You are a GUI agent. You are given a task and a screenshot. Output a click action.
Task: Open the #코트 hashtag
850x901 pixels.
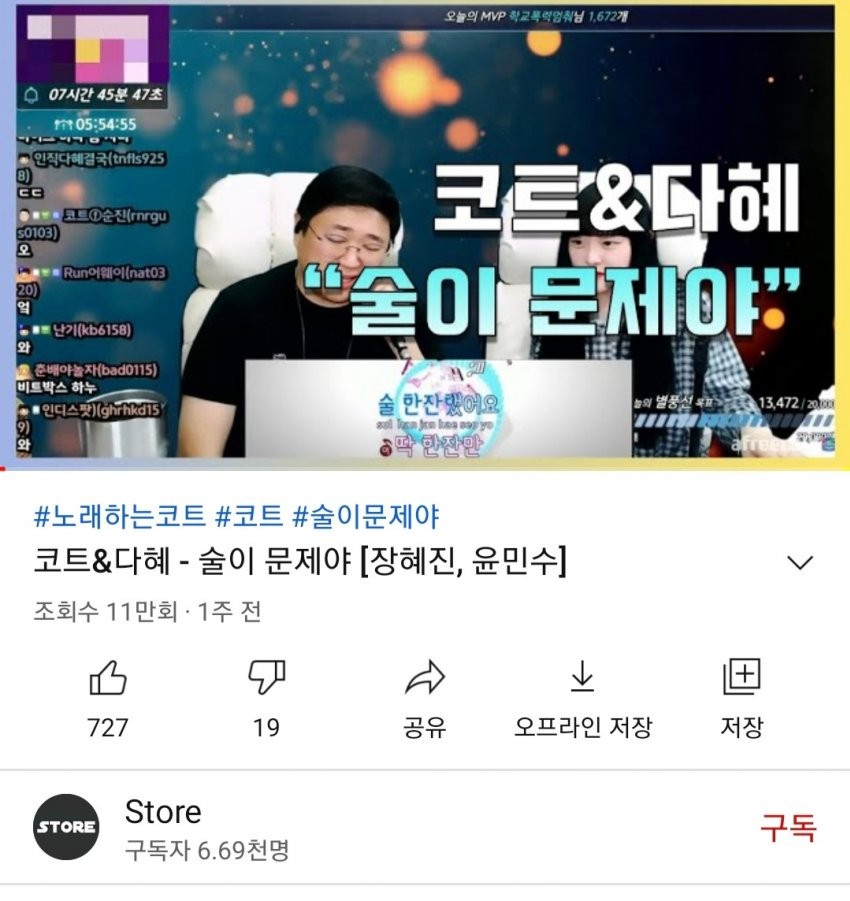[x=249, y=517]
